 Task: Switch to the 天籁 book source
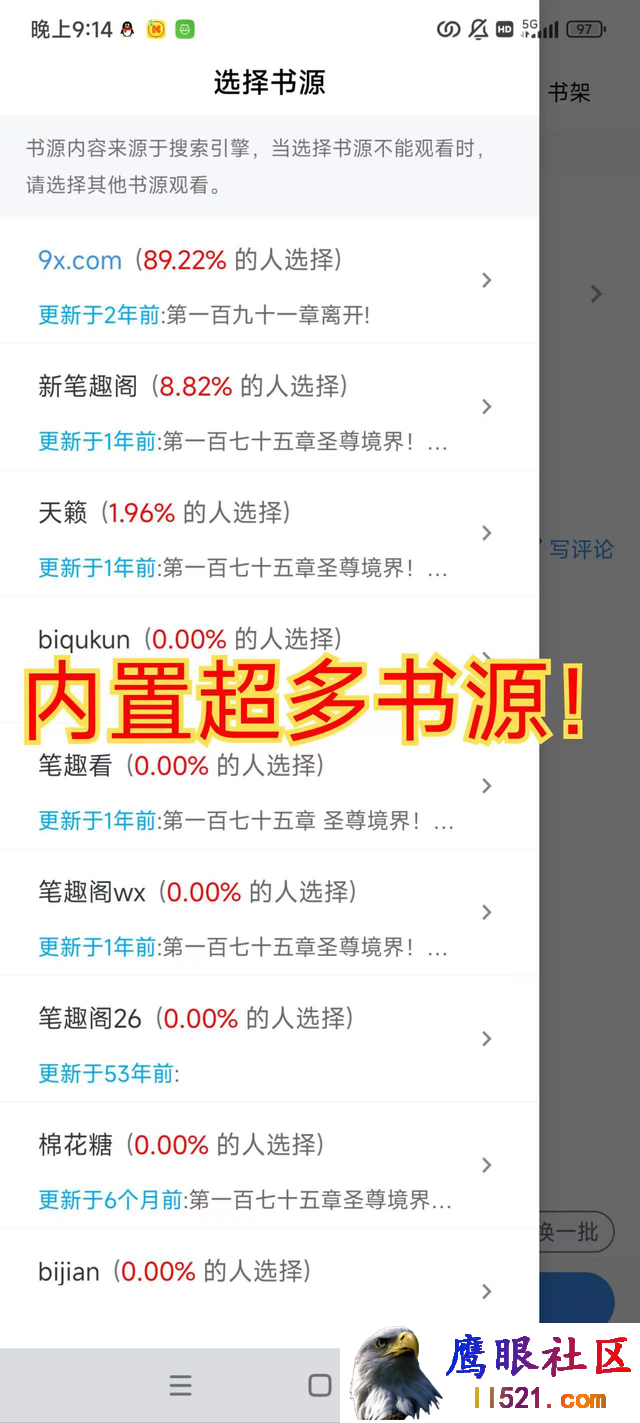point(269,534)
